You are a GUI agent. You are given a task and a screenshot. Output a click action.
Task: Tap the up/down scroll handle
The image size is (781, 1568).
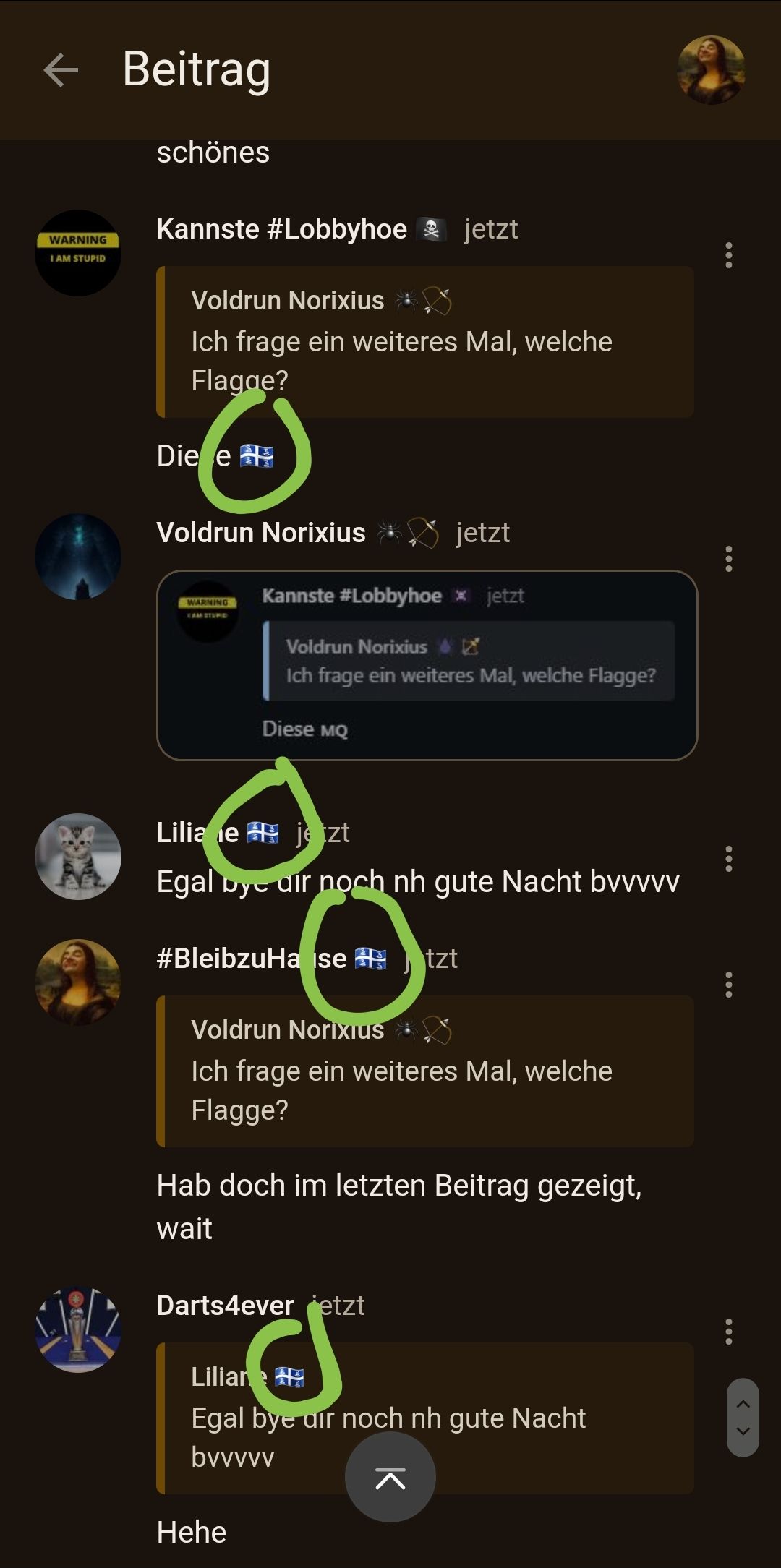[x=743, y=1417]
